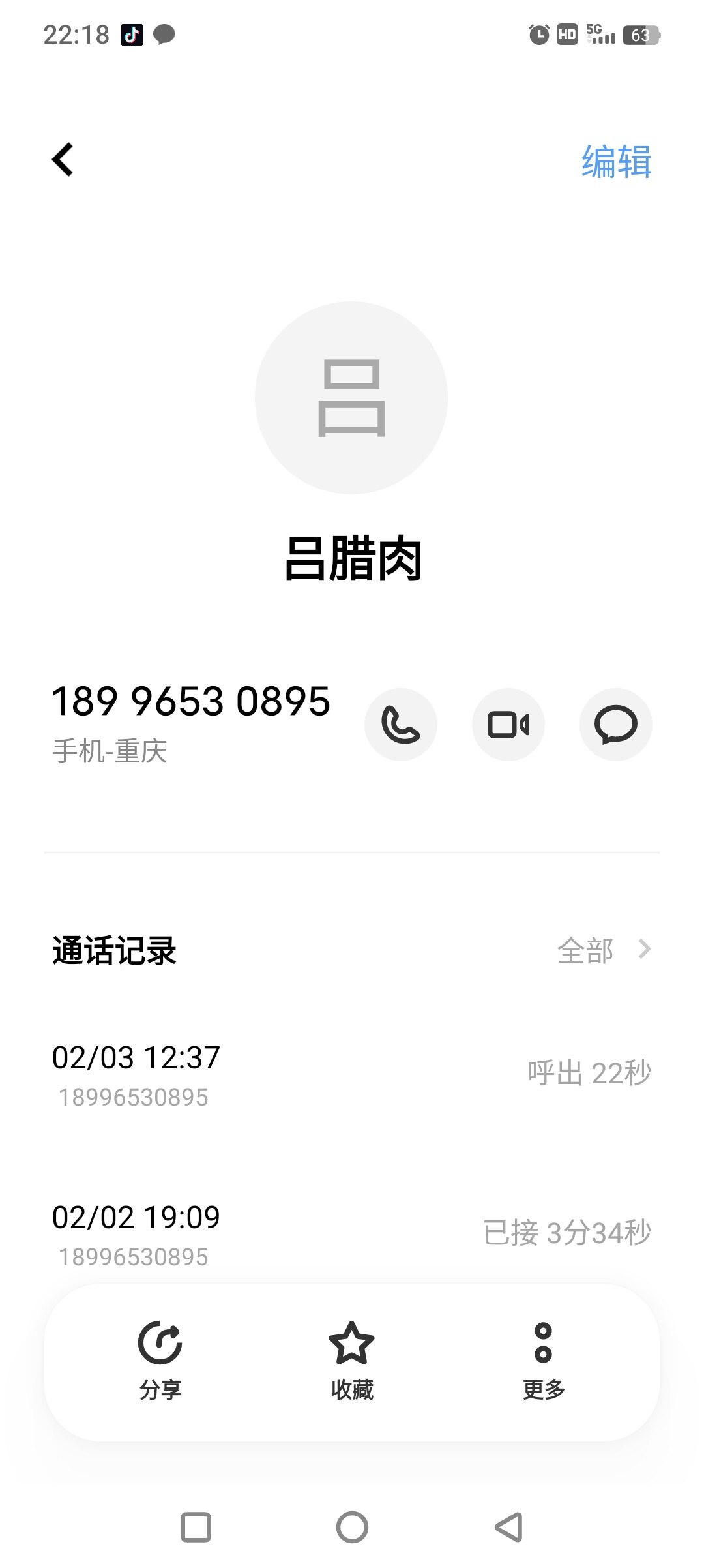Start a video call with 吕腊肉
The width and height of the screenshot is (704, 1568).
[x=508, y=725]
